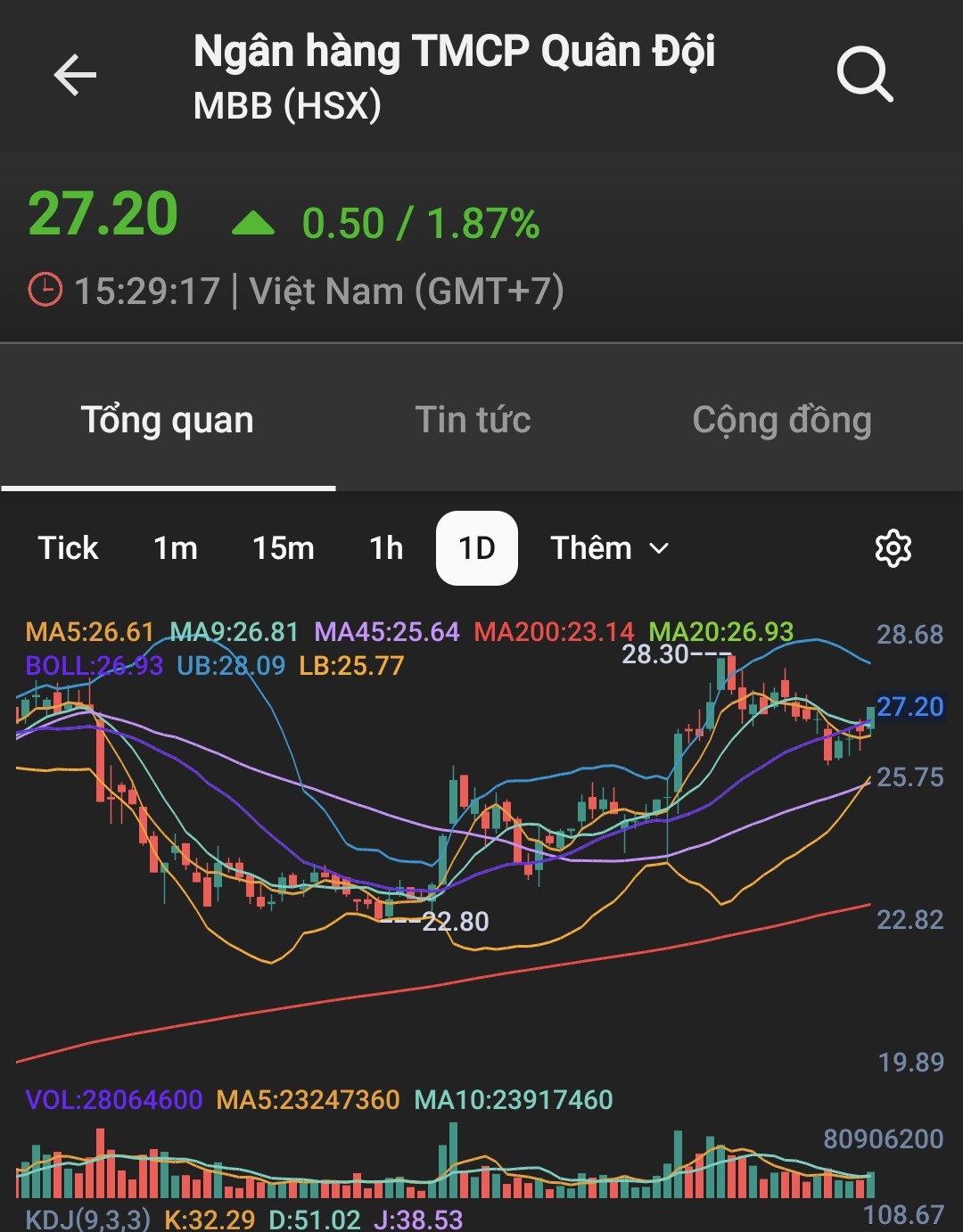The width and height of the screenshot is (963, 1232).
Task: Show the Tick chart
Action: pyautogui.click(x=68, y=548)
